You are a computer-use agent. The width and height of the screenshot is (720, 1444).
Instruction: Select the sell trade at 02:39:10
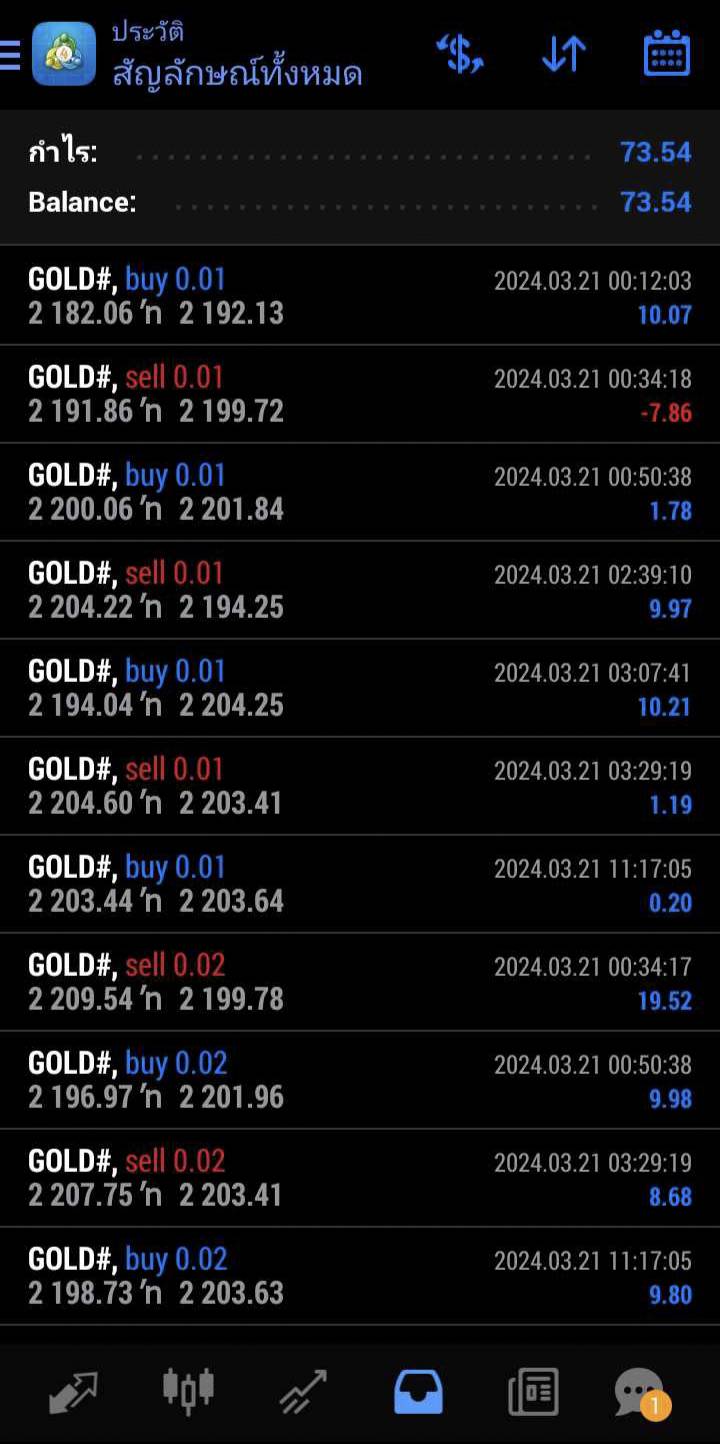360,590
